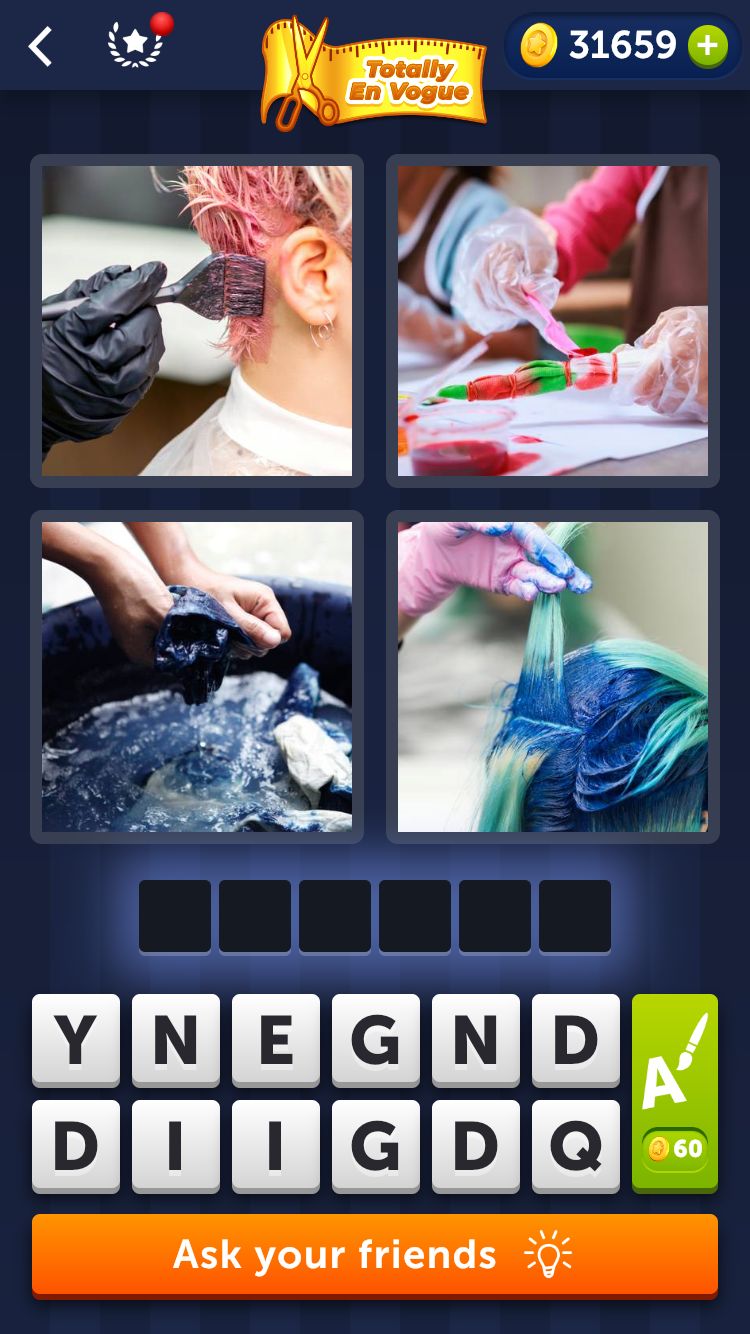750x1334 pixels.
Task: Enlarge the teal and blue hair picture
Action: click(553, 677)
